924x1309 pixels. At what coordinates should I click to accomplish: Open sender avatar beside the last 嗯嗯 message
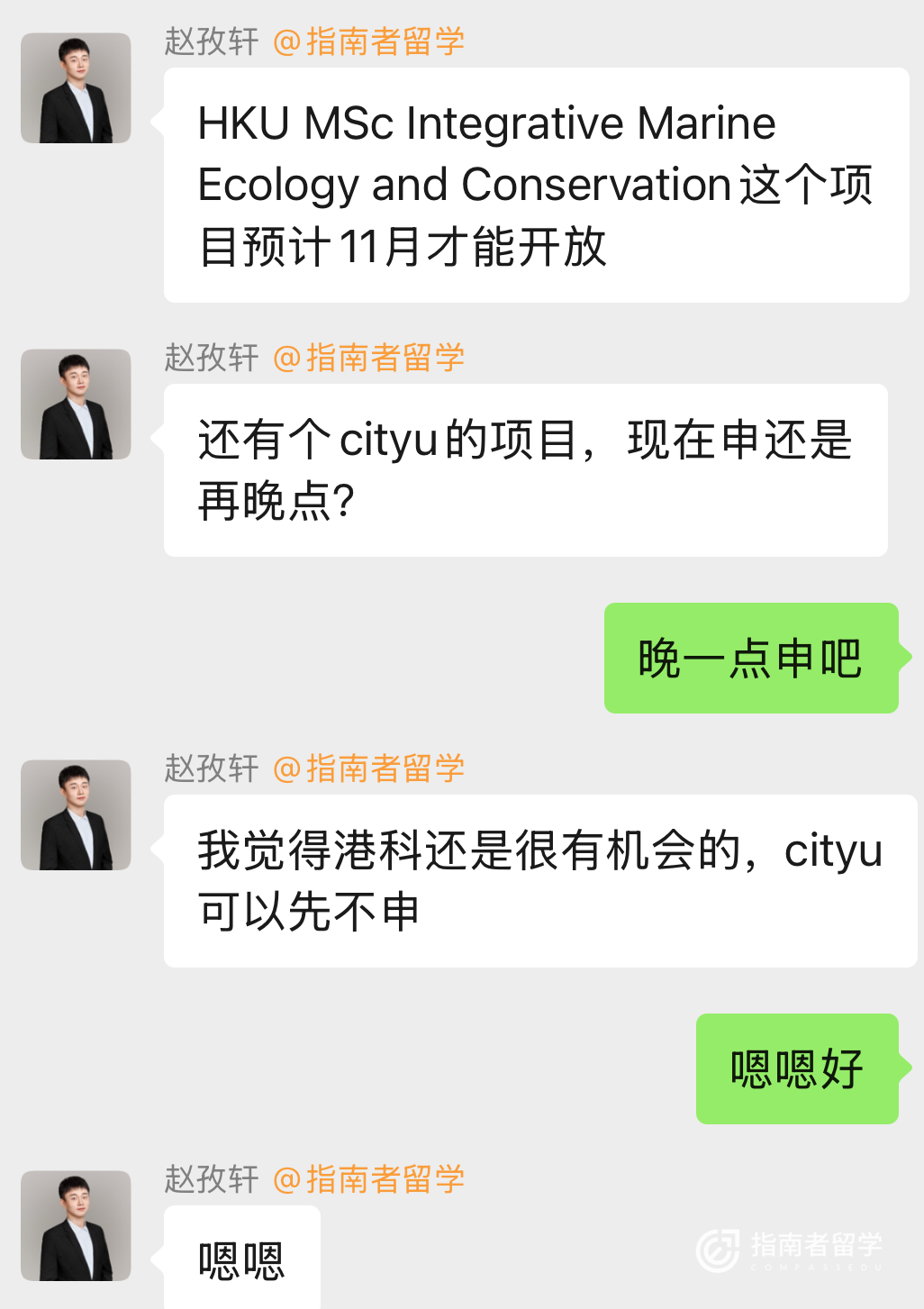point(76,1226)
